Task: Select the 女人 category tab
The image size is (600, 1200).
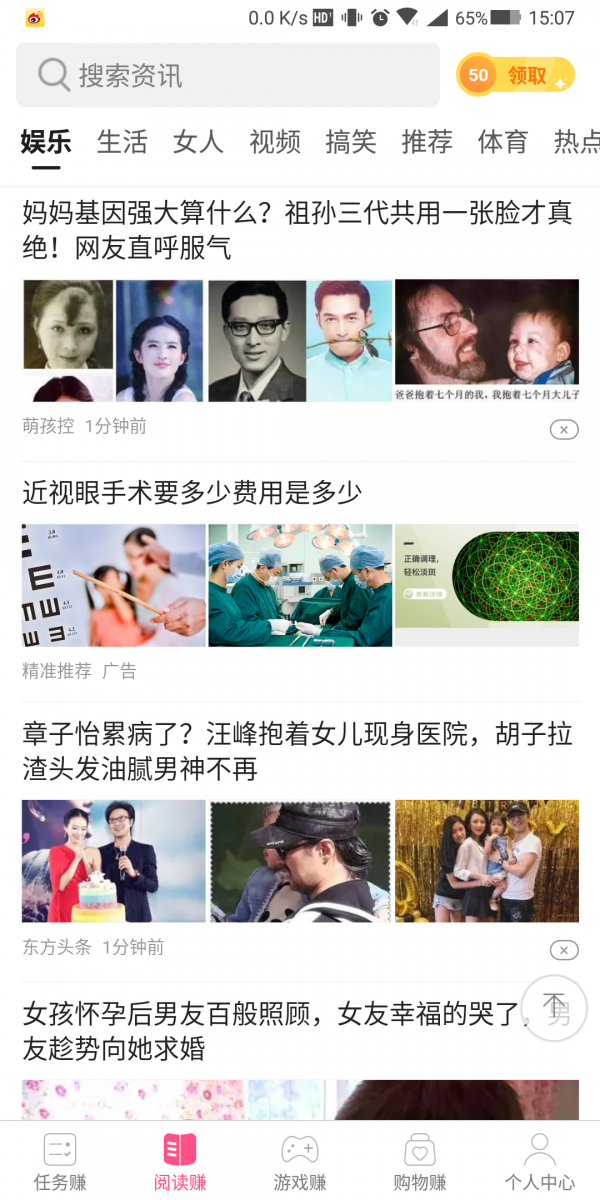Action: (x=198, y=142)
